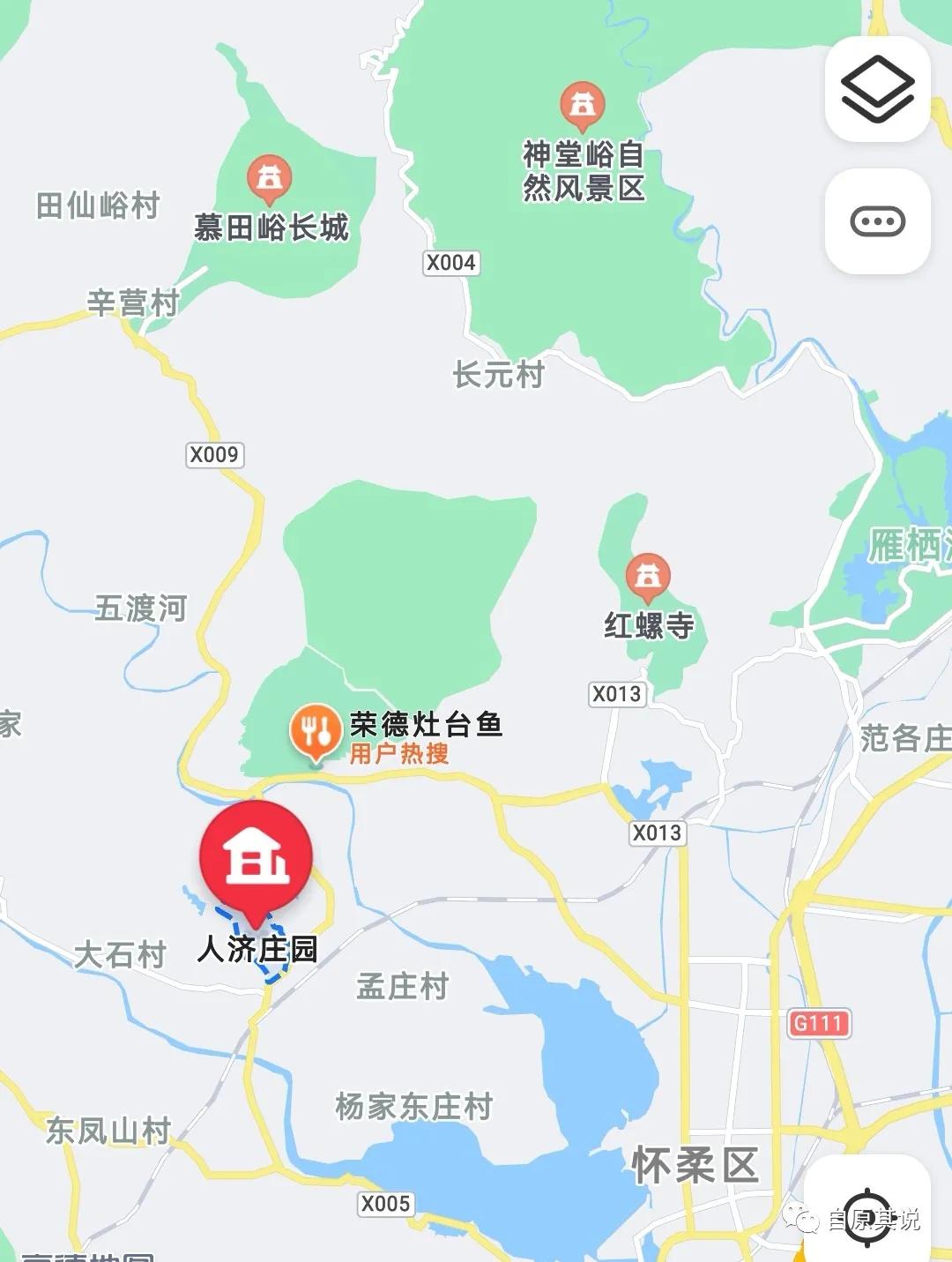This screenshot has width=952, height=1262.
Task: Click the X004 county road label
Action: coord(450,261)
